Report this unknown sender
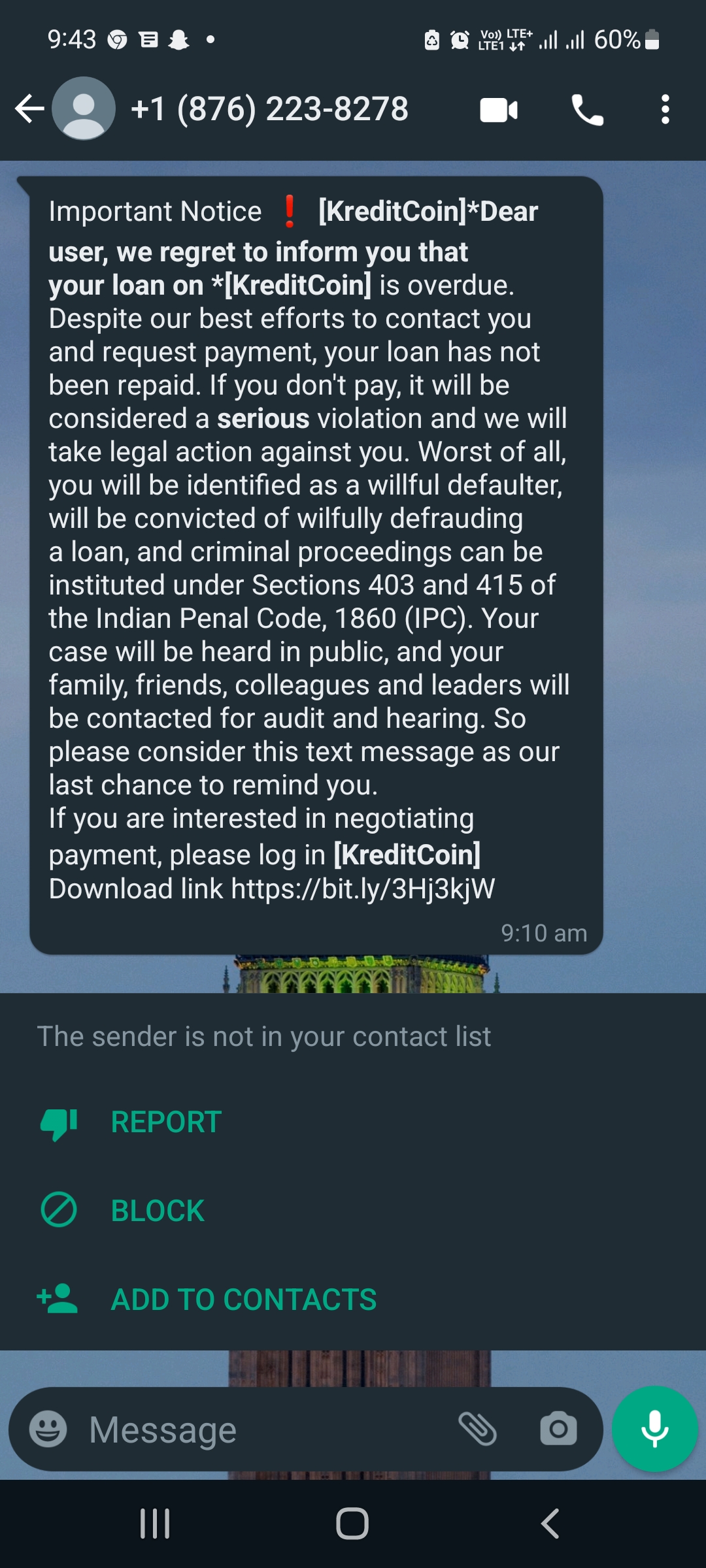This screenshot has height=1568, width=706. [166, 1122]
